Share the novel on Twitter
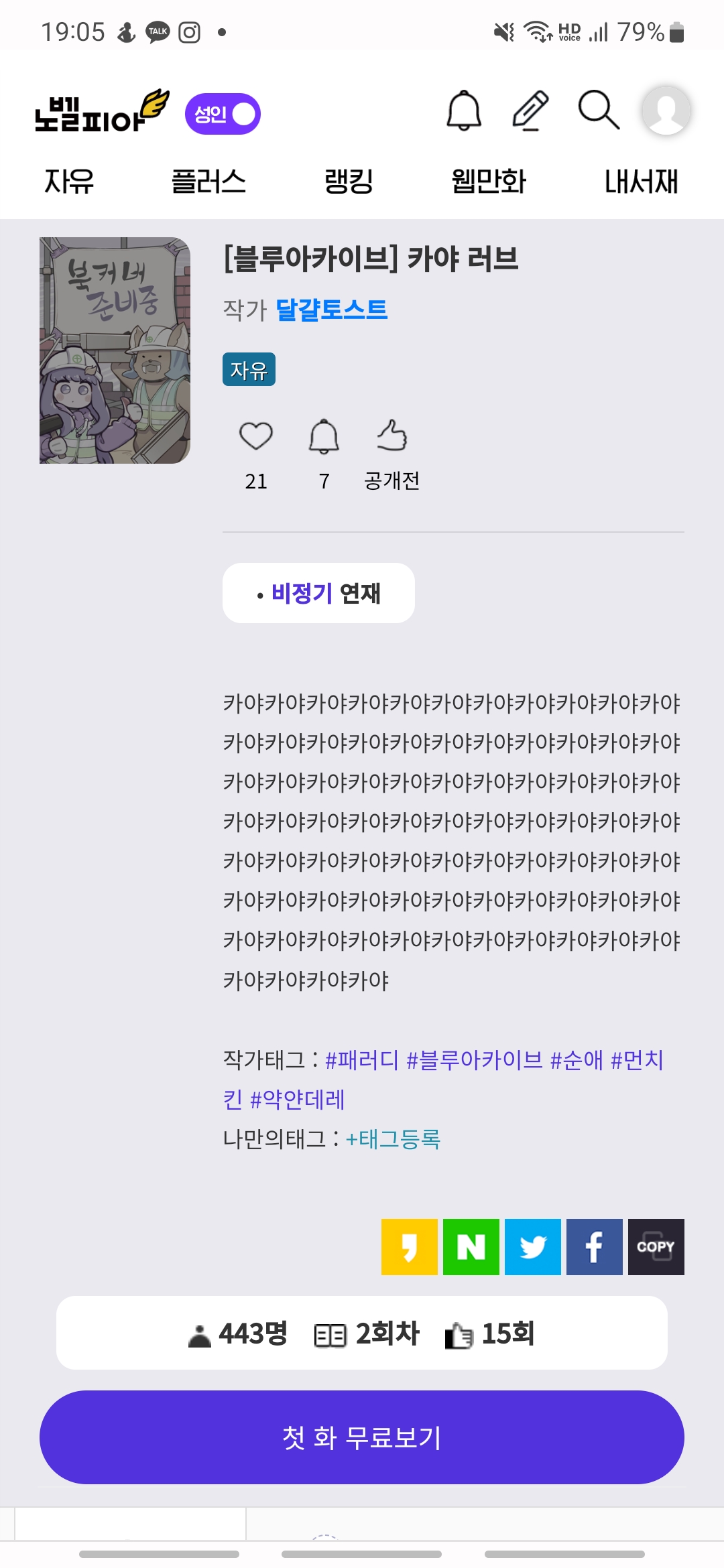Image resolution: width=724 pixels, height=1568 pixels. click(532, 1247)
